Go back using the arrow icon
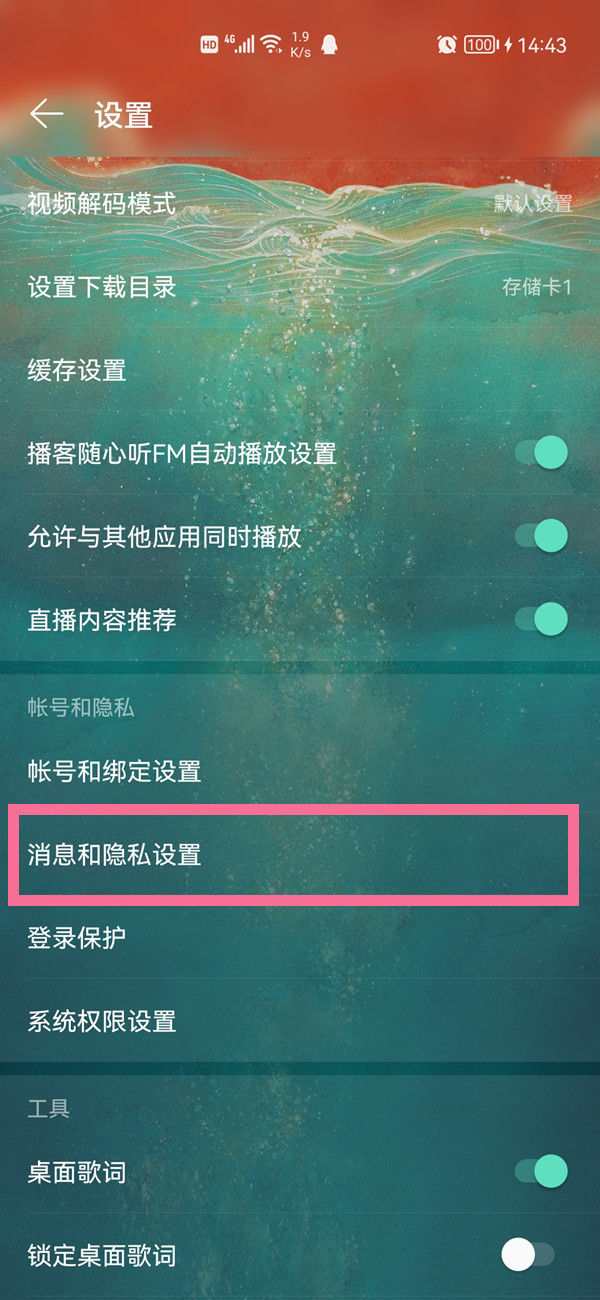Image resolution: width=600 pixels, height=1300 pixels. (46, 115)
